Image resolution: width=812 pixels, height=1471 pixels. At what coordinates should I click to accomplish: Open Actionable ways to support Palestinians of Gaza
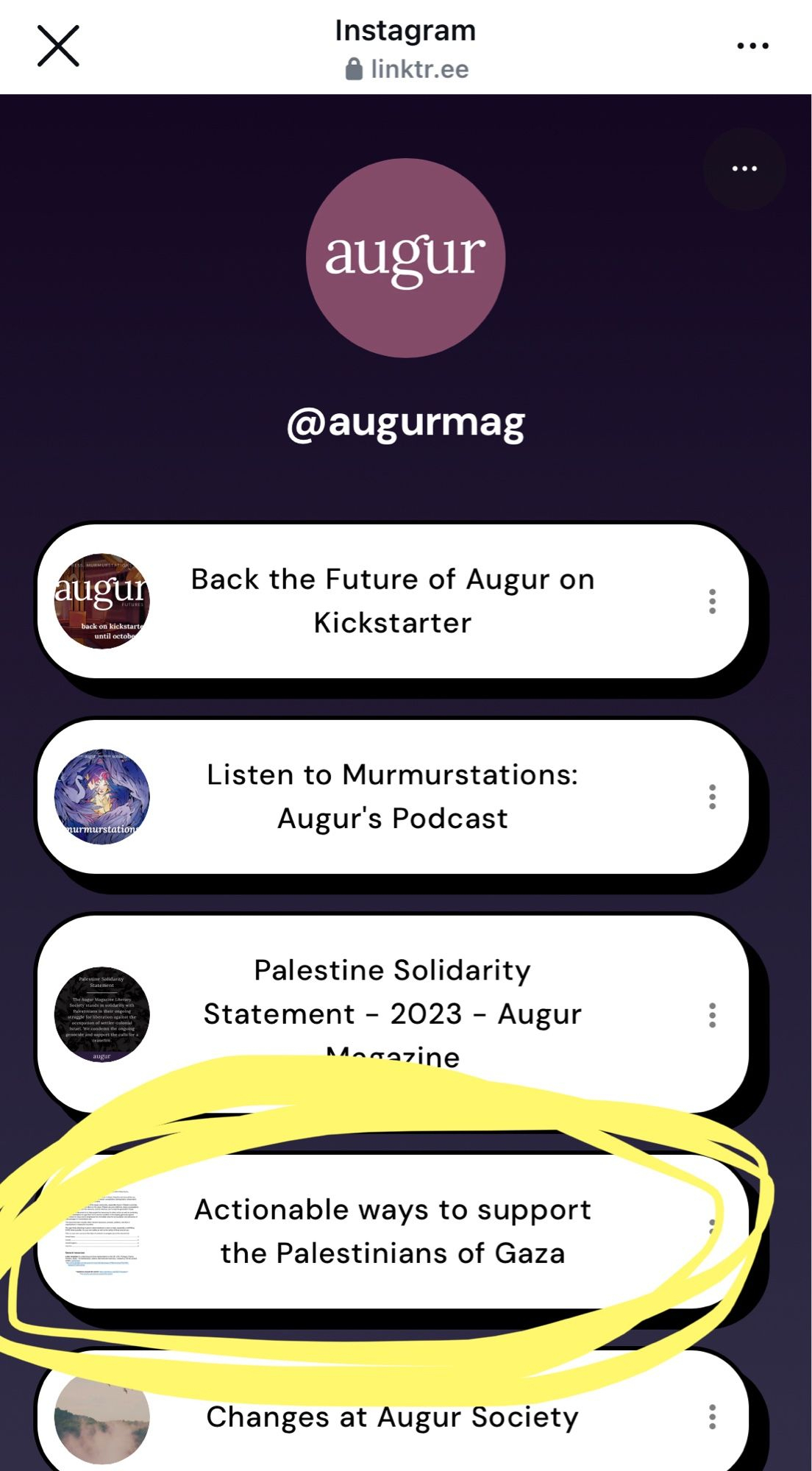click(x=392, y=1231)
